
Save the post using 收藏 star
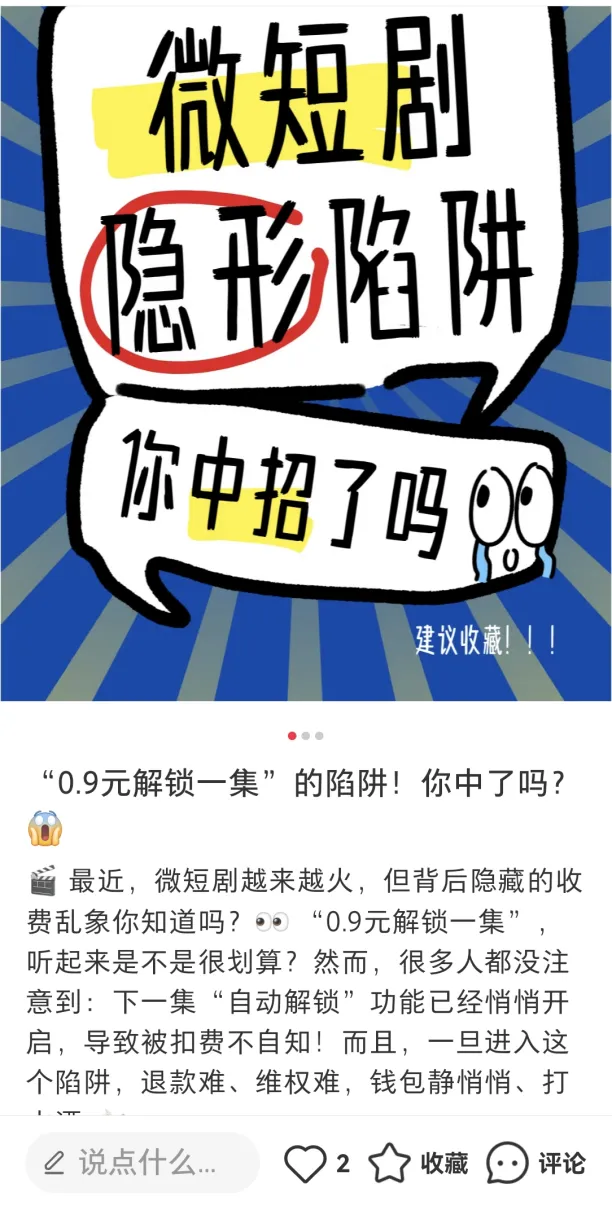click(x=390, y=1163)
